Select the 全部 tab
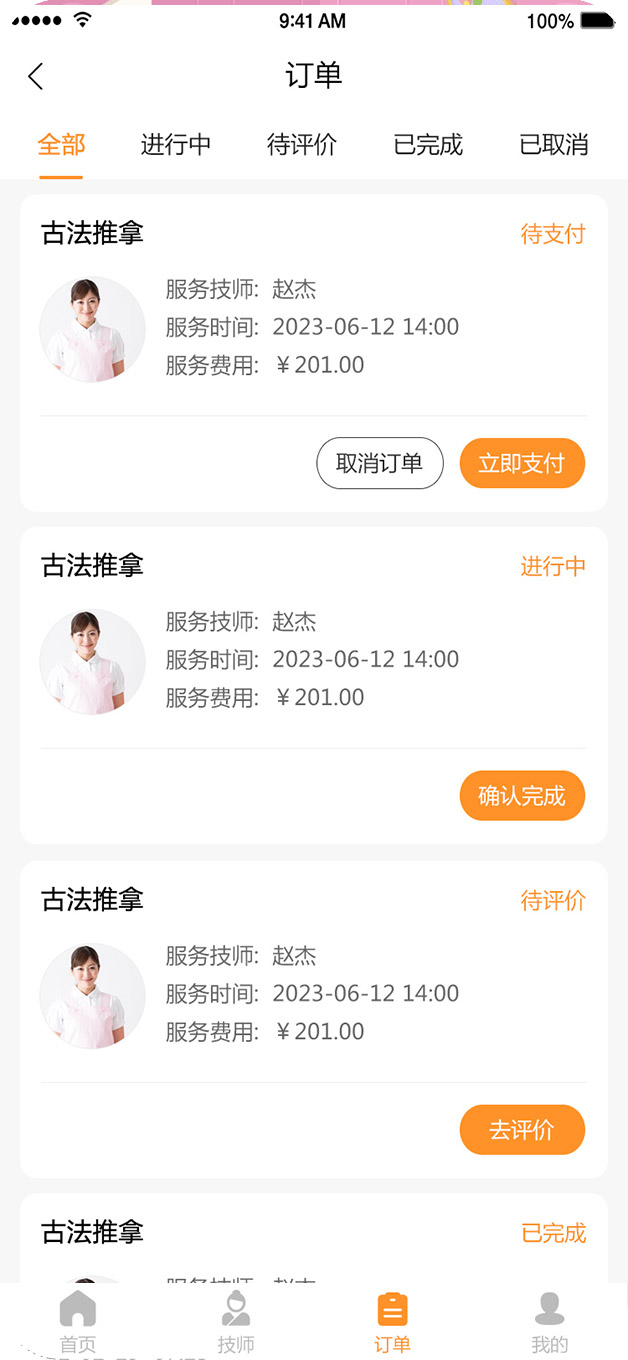The width and height of the screenshot is (628, 1360). pos(61,144)
